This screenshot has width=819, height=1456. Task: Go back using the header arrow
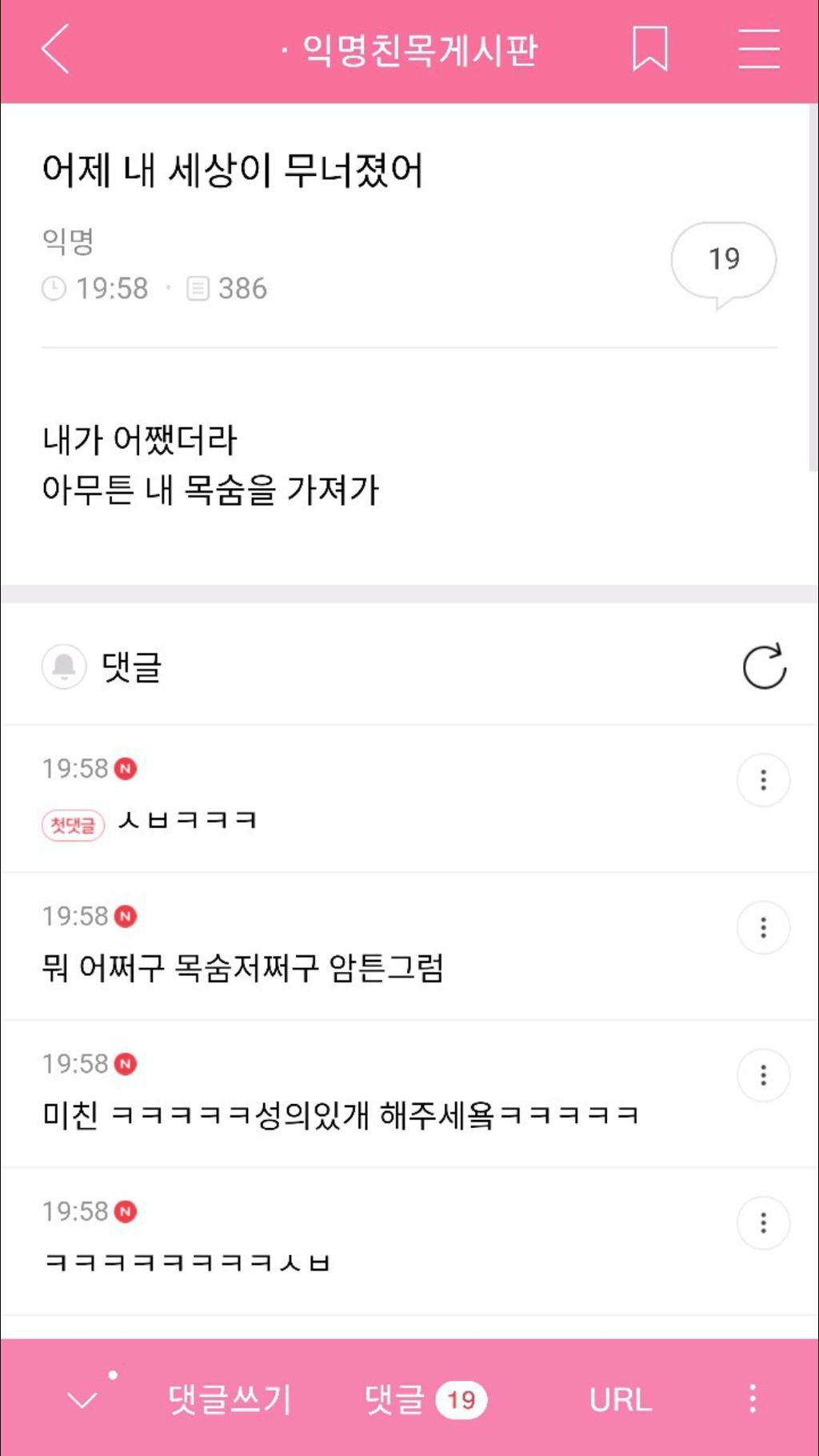click(x=56, y=50)
